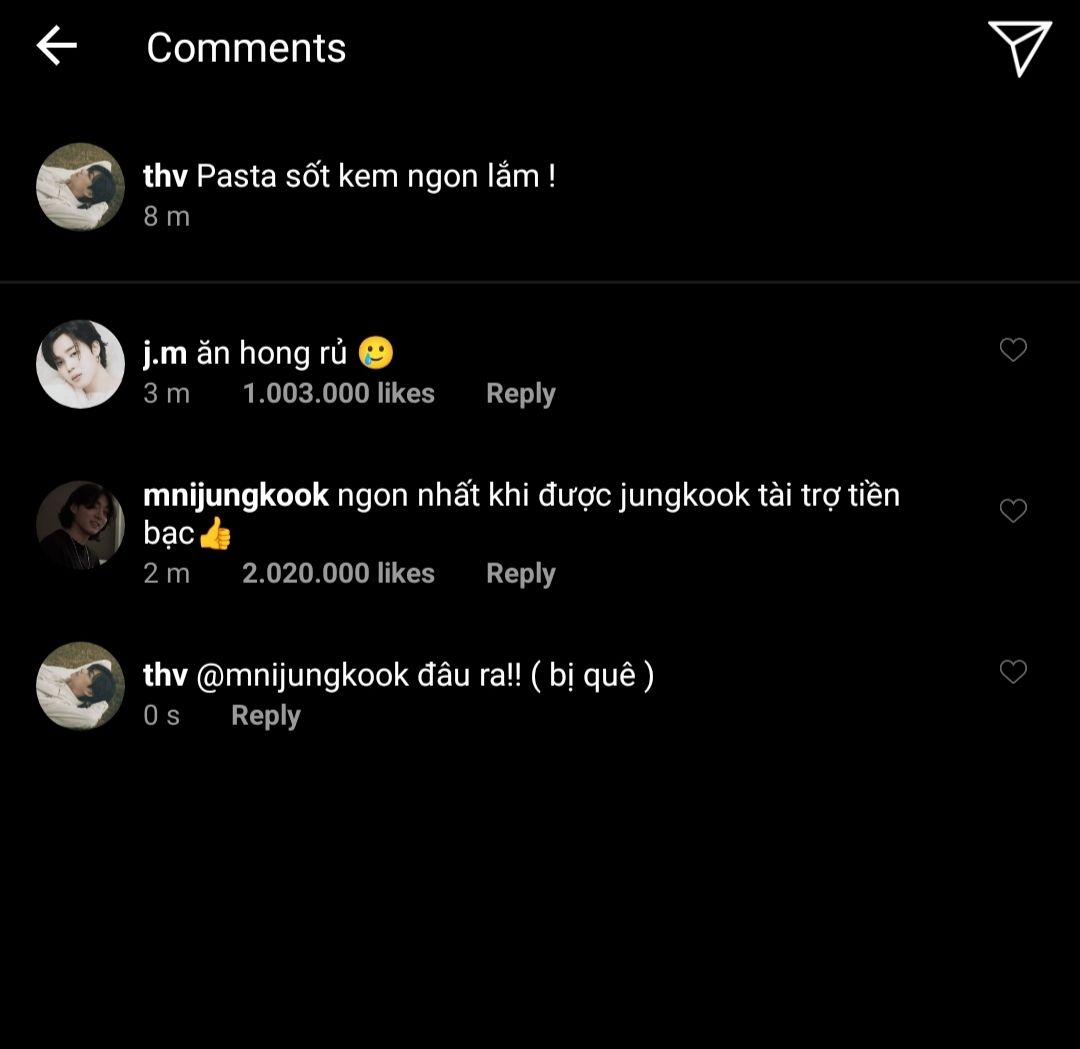Open j.m's profile picture

[81, 364]
